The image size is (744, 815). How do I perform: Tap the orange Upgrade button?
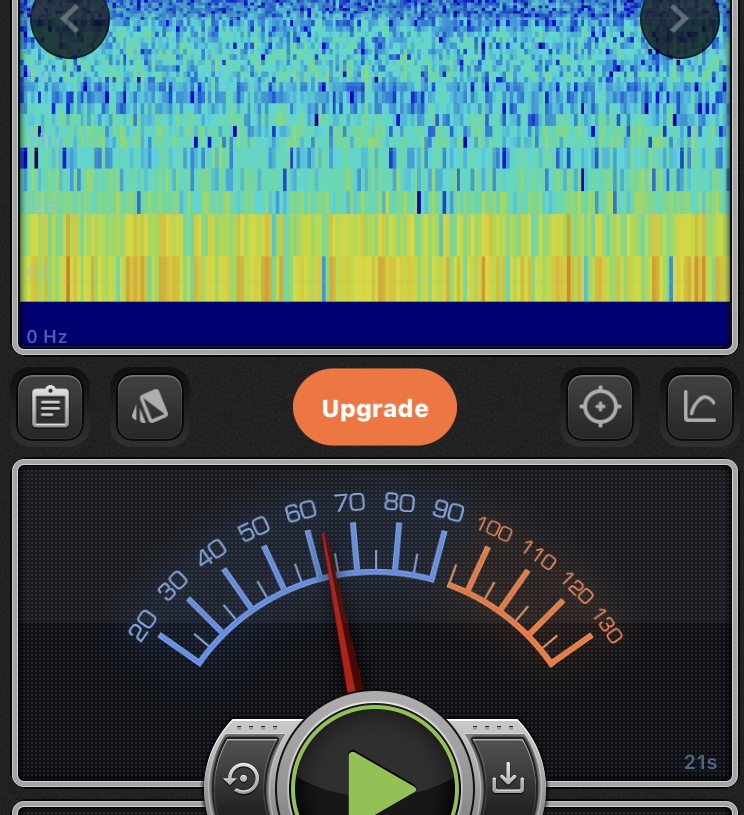point(375,408)
